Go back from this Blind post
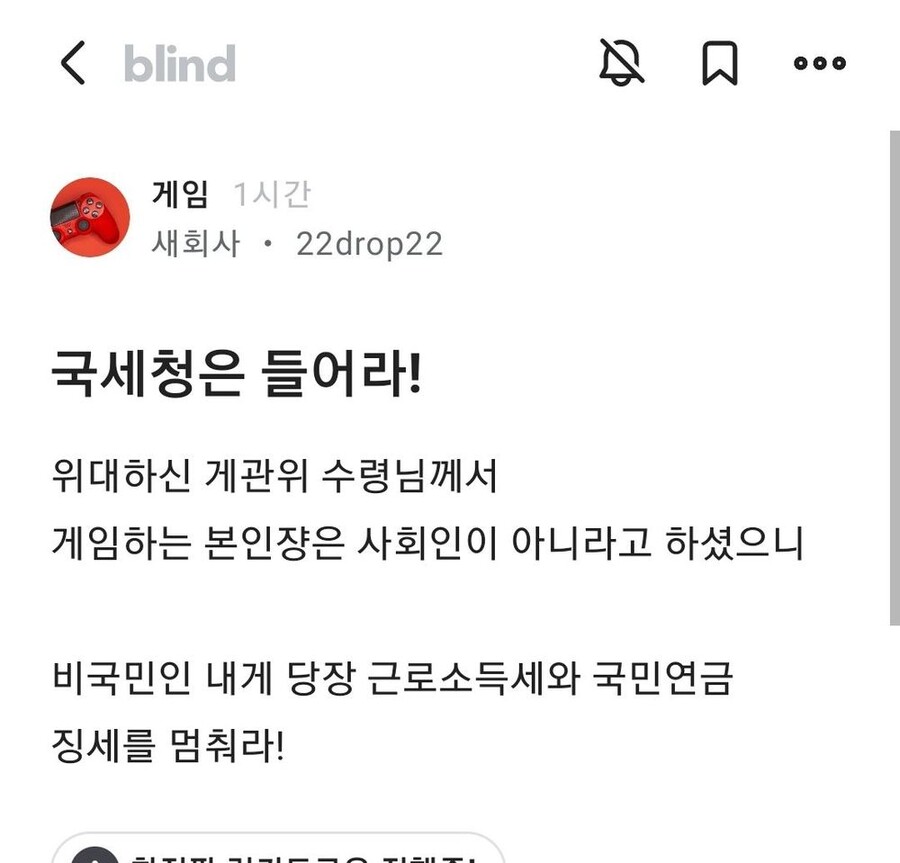The height and width of the screenshot is (863, 900). coord(73,63)
